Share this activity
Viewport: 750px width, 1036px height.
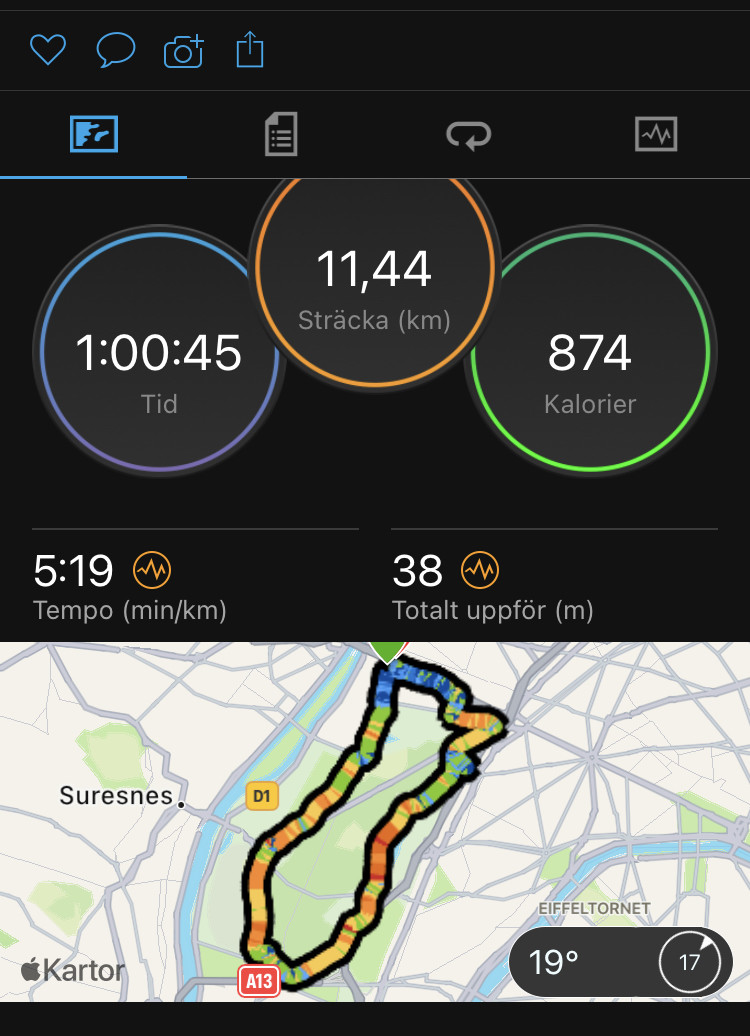[250, 50]
